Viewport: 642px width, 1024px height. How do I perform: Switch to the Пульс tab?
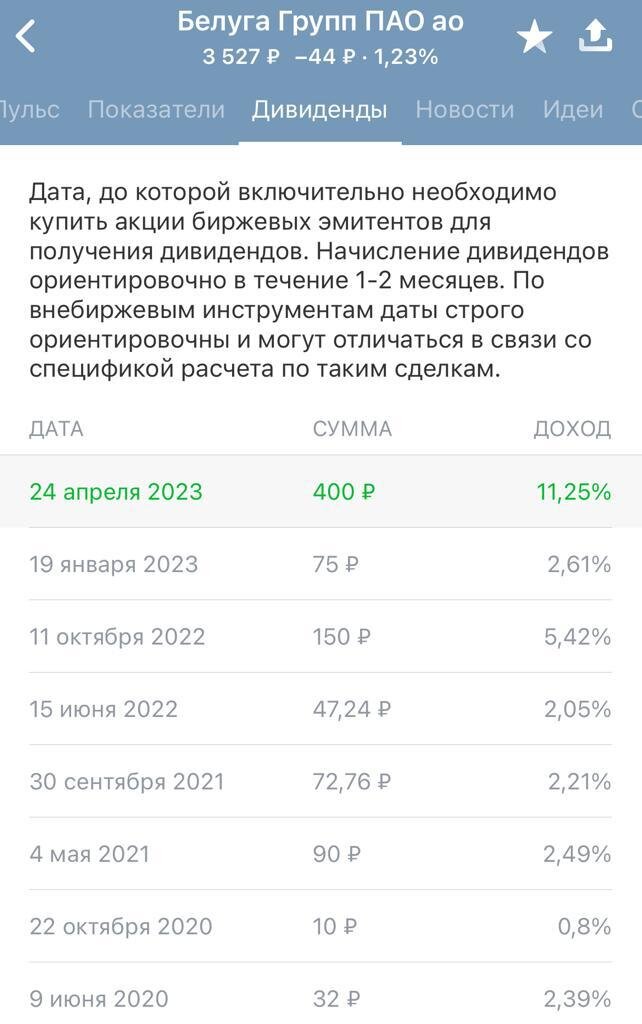(x=28, y=110)
